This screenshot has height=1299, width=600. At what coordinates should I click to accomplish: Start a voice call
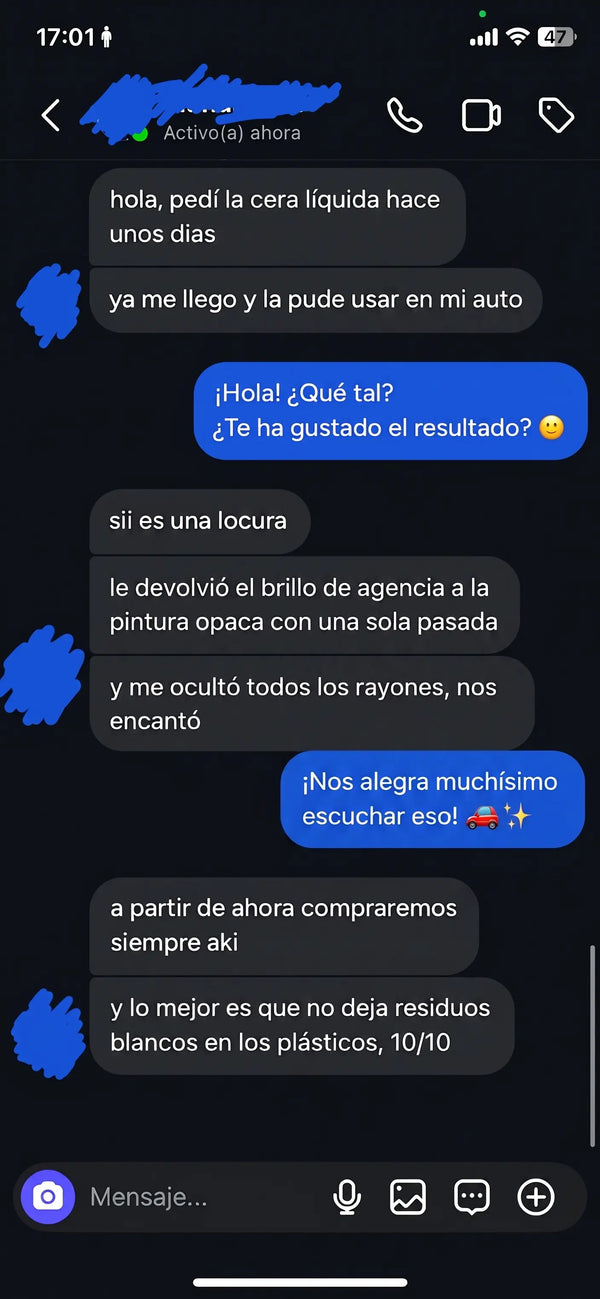[x=405, y=115]
